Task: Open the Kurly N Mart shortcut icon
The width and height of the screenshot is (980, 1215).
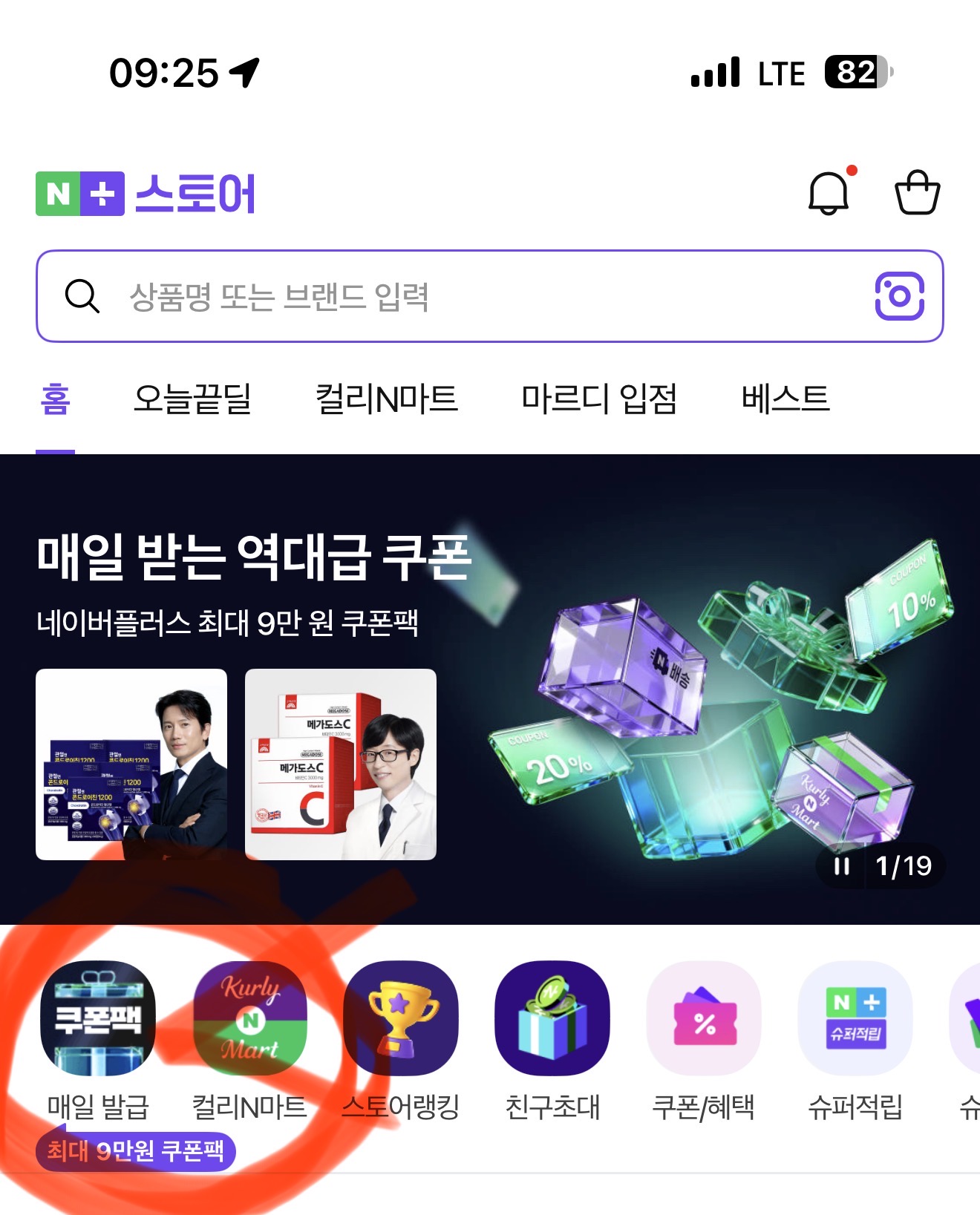Action: click(x=250, y=1018)
